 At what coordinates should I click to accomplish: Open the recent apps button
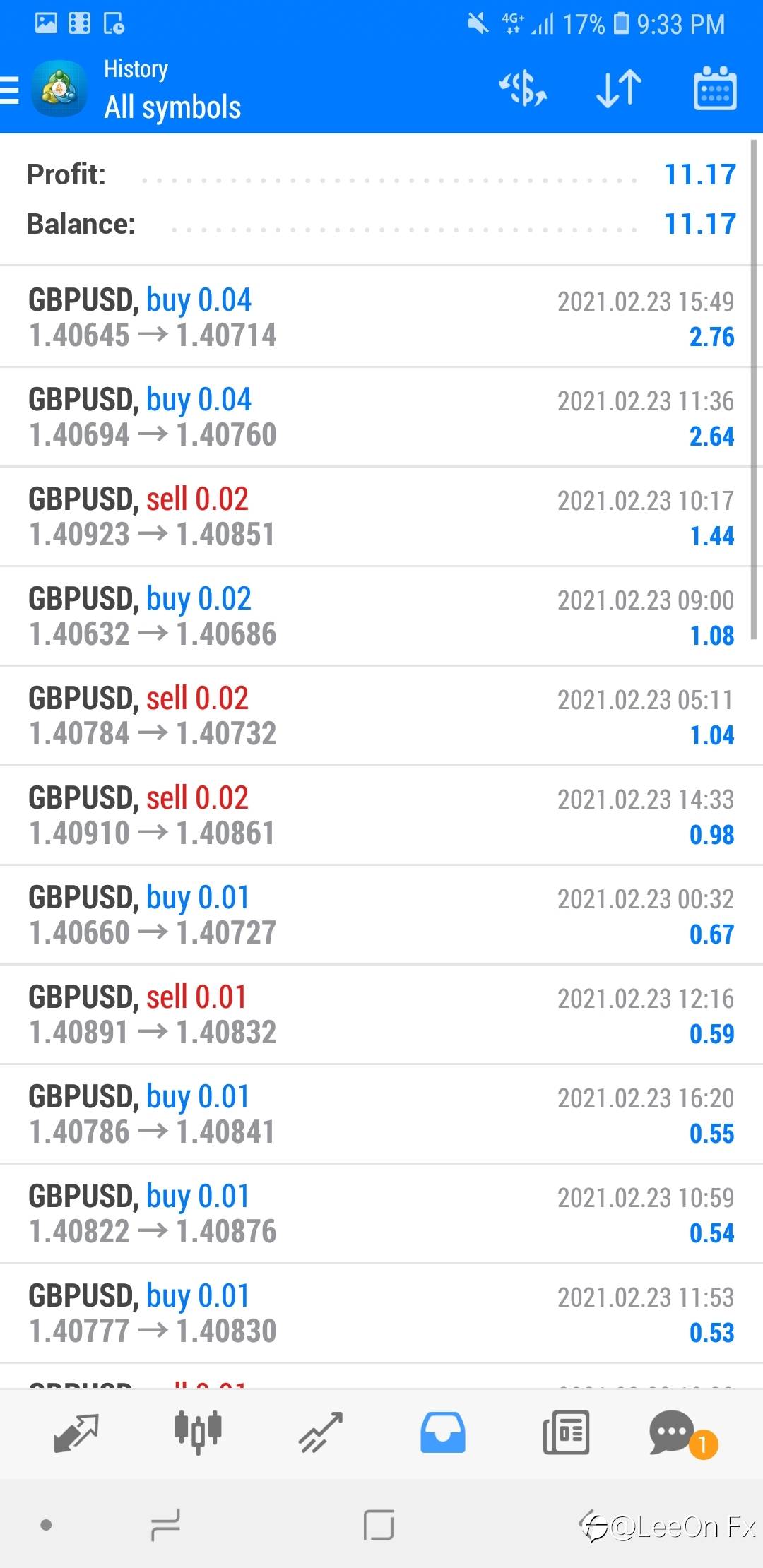pos(165,1526)
